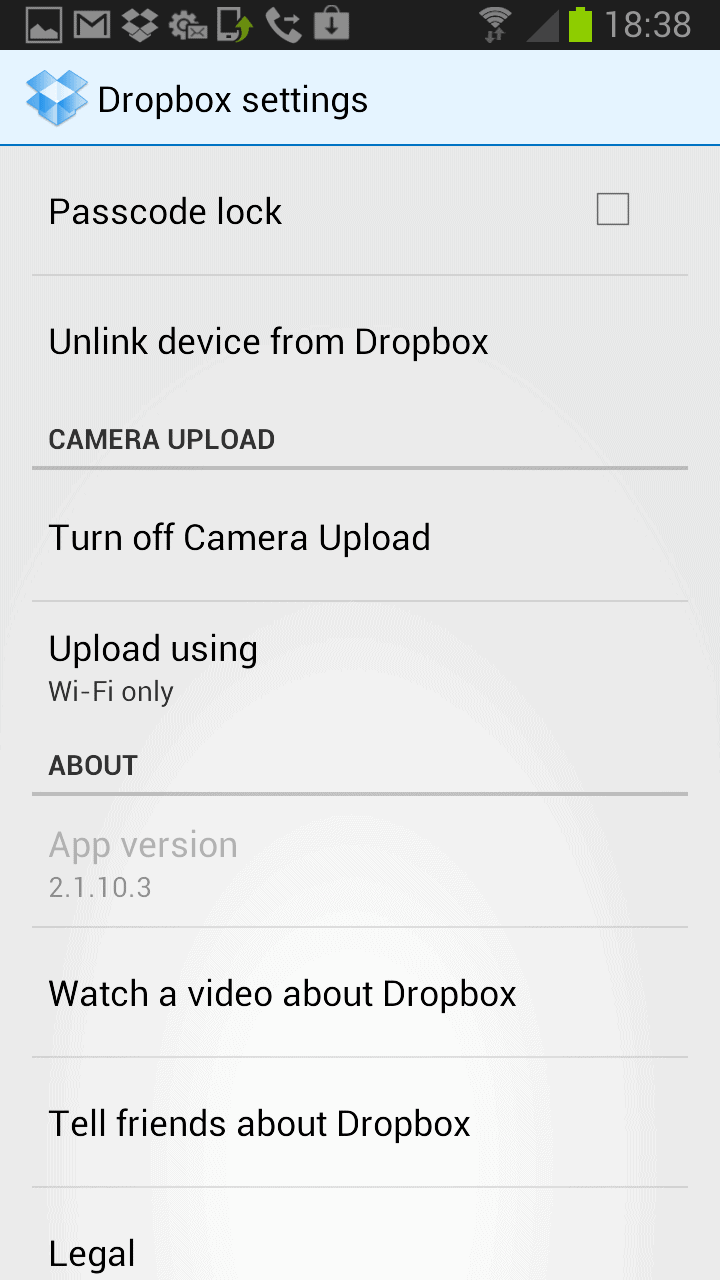This screenshot has height=1280, width=720.
Task: Open Unlink device from Dropbox
Action: tap(360, 341)
